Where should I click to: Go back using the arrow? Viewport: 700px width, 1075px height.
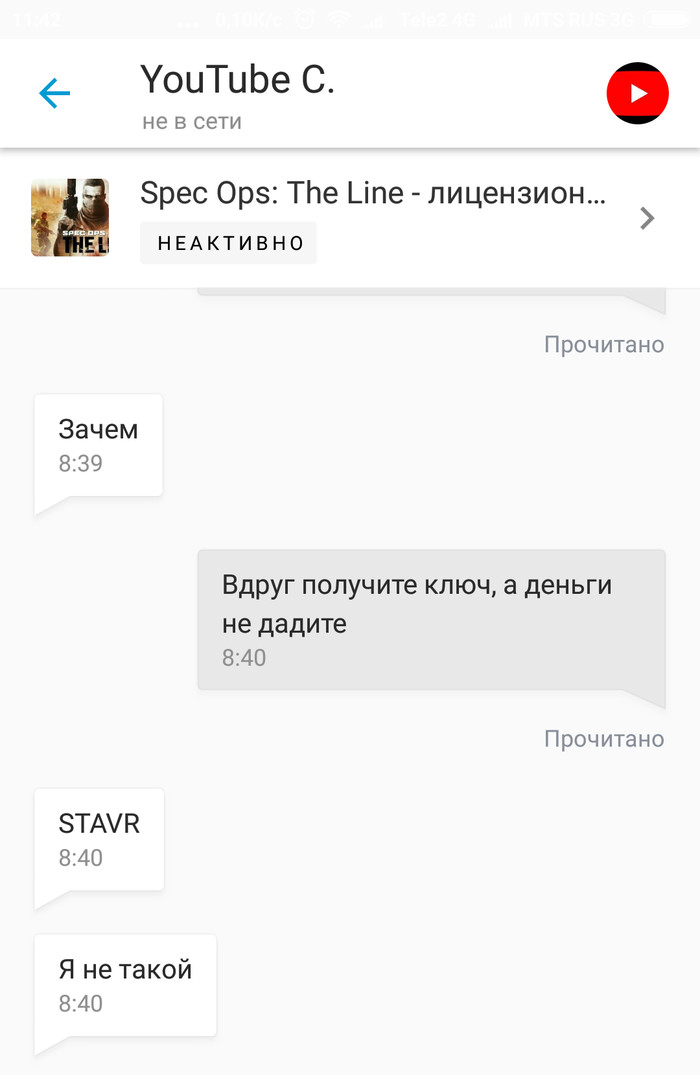(x=54, y=94)
